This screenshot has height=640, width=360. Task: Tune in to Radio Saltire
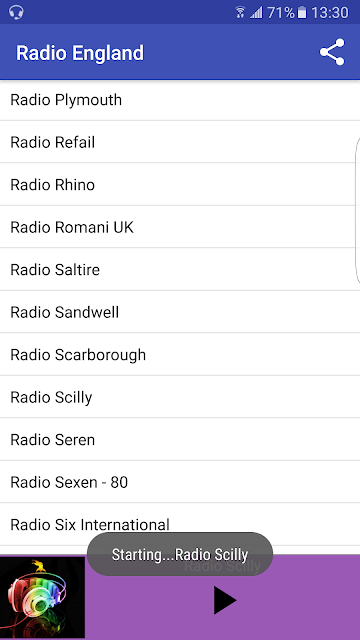[x=180, y=269]
